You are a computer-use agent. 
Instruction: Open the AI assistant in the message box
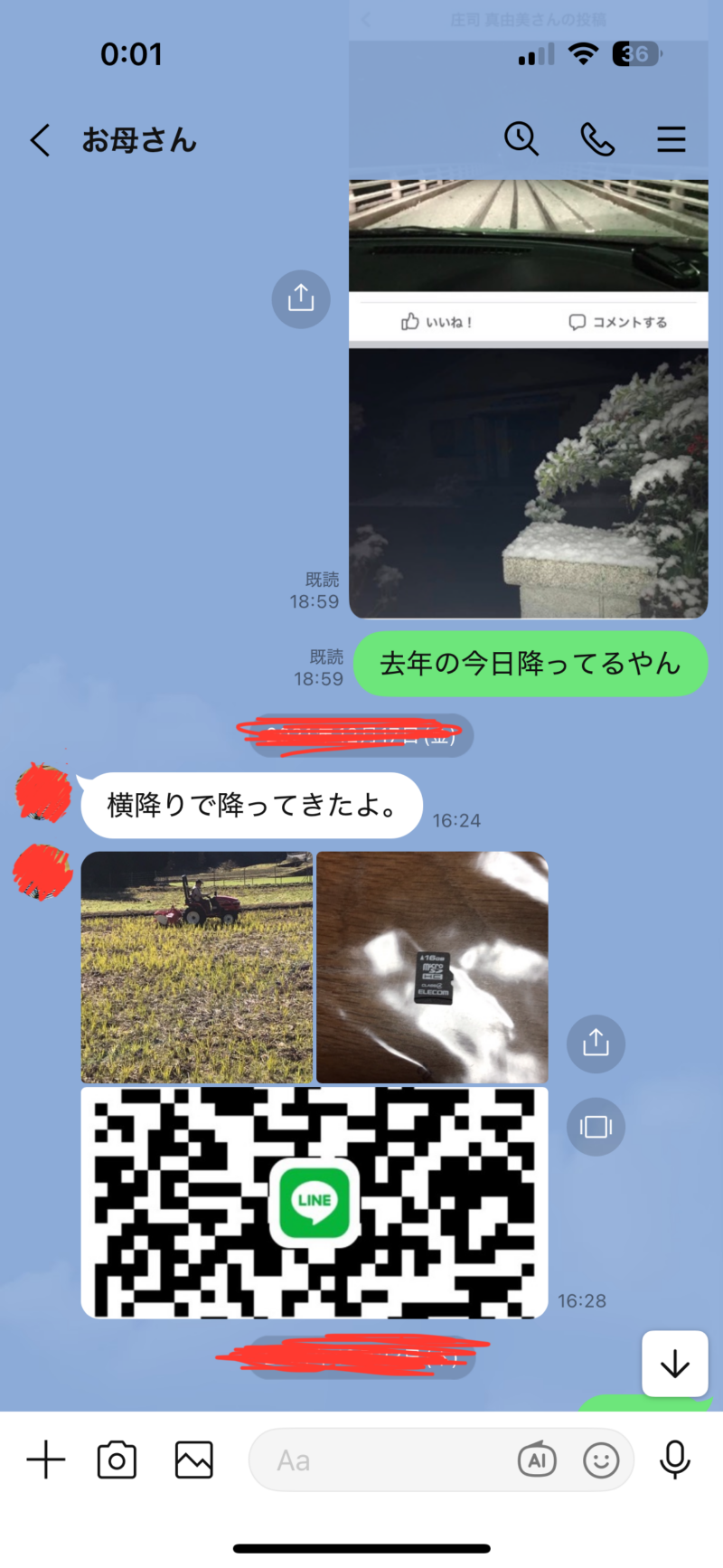coord(537,1459)
